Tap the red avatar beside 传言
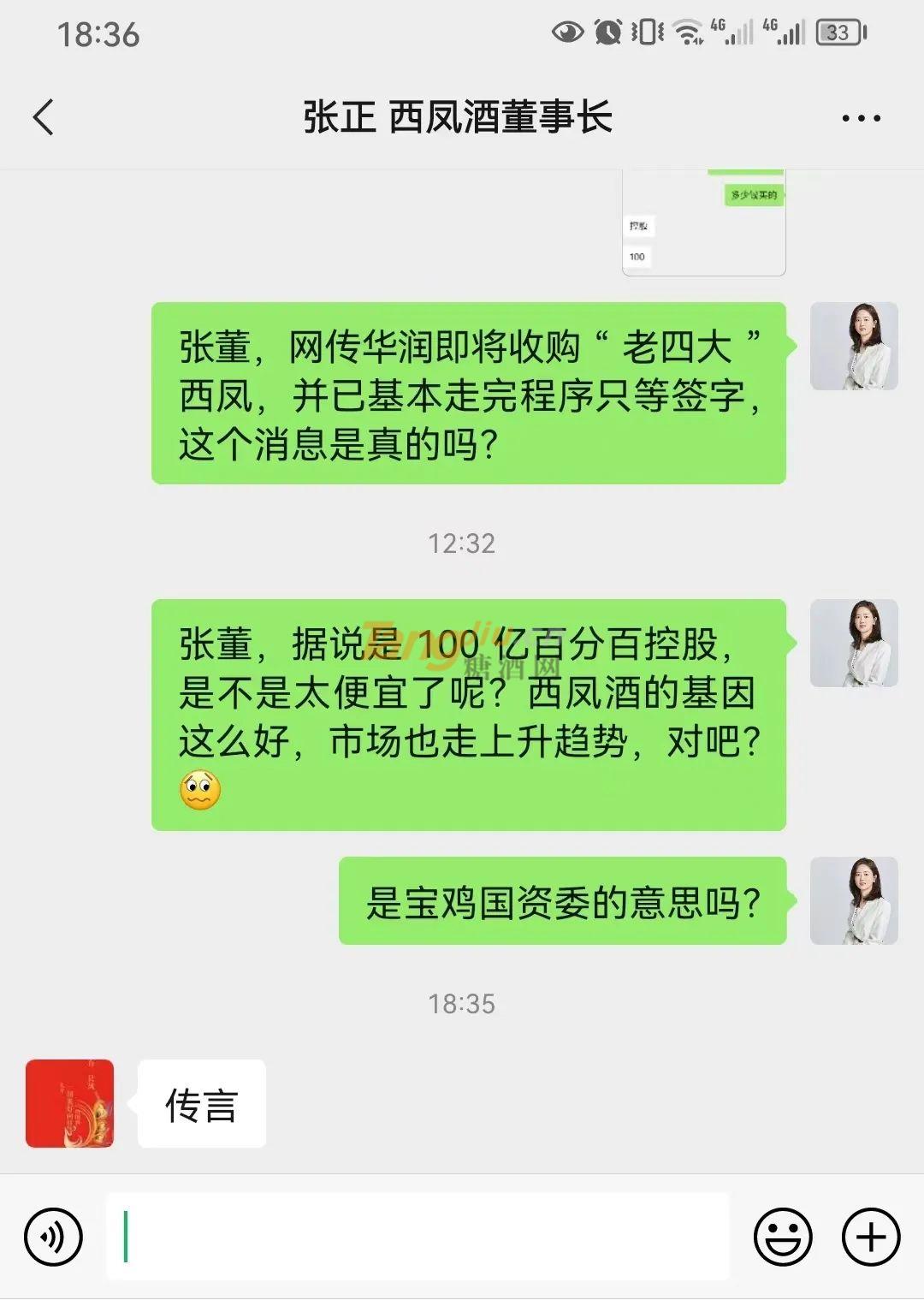The height and width of the screenshot is (1300, 924). [69, 1103]
